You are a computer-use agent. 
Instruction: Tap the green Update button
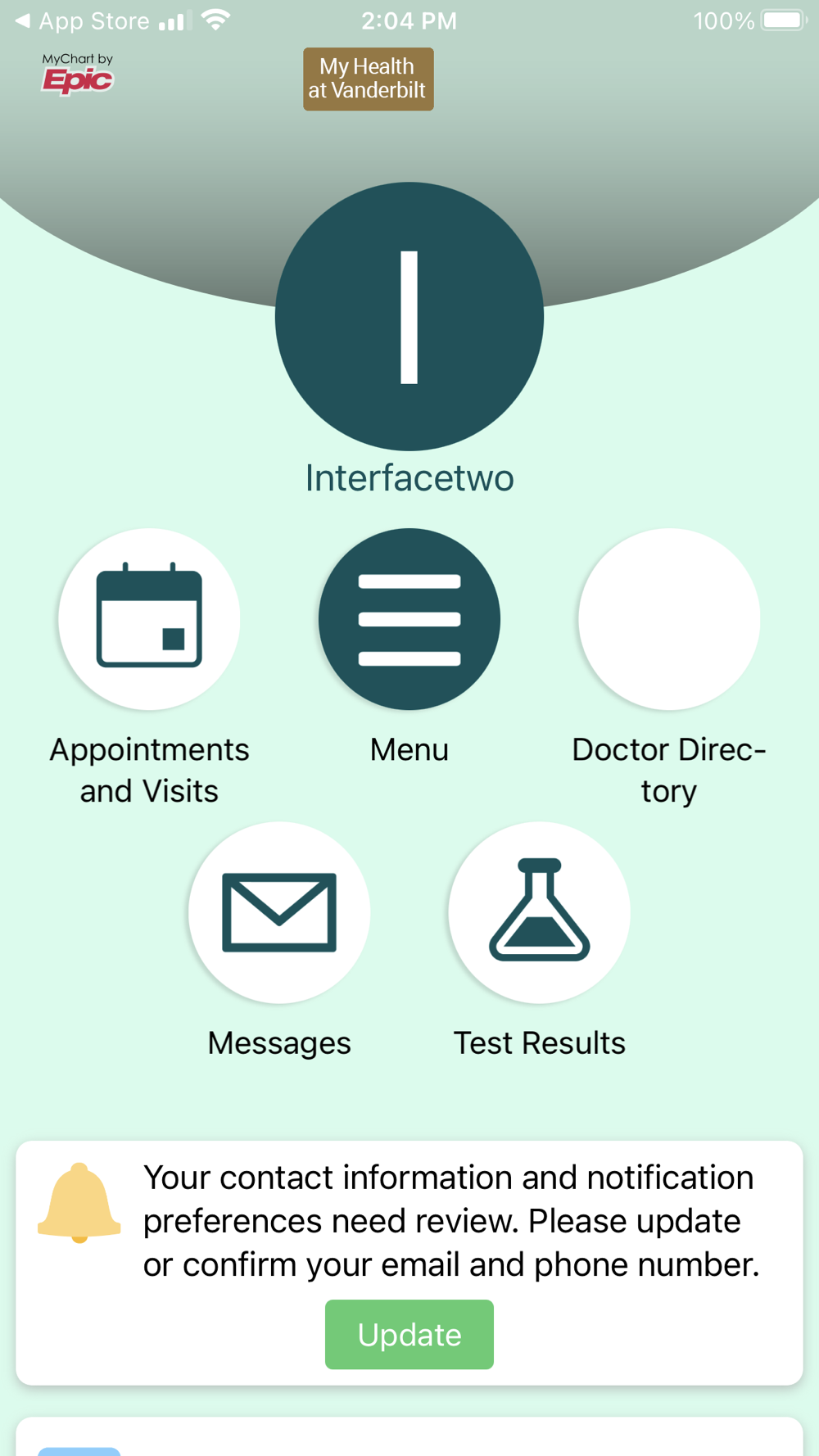coord(409,1334)
